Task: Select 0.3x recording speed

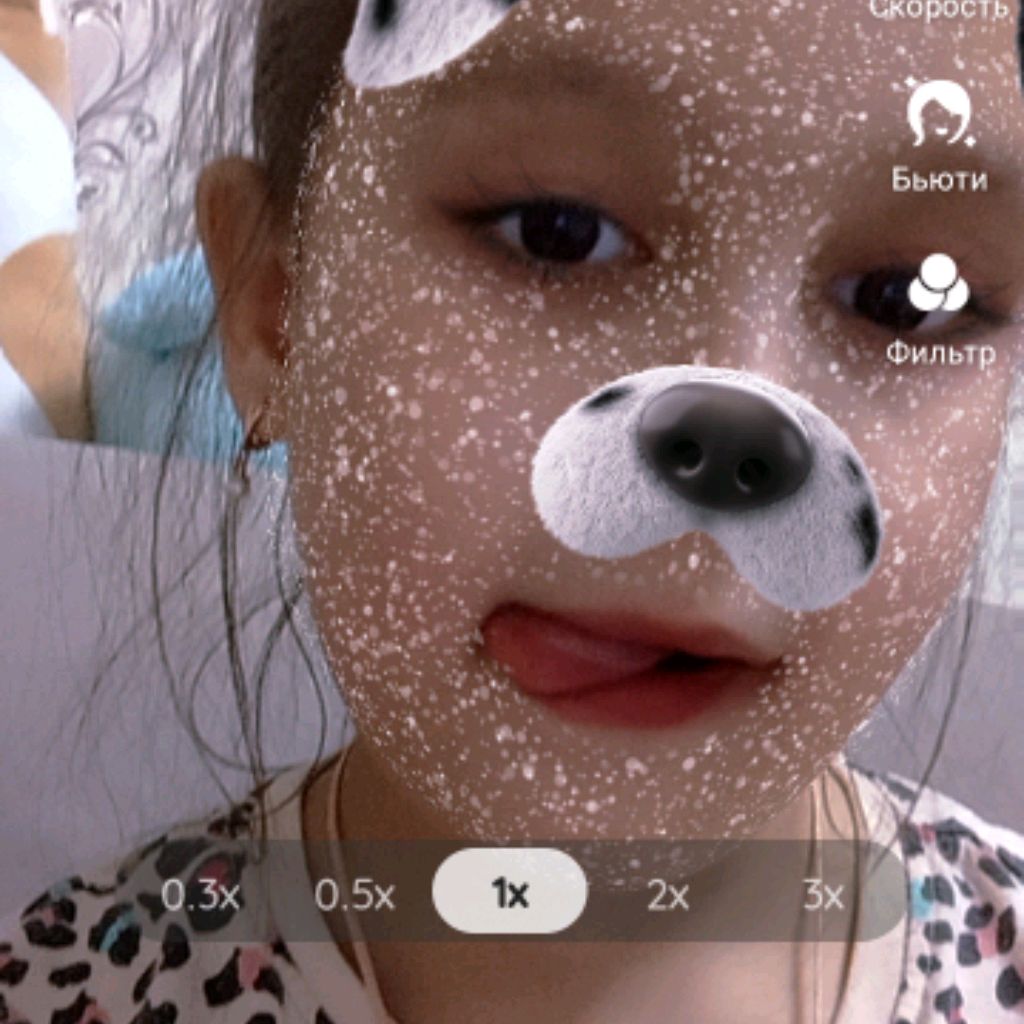Action: pos(201,895)
